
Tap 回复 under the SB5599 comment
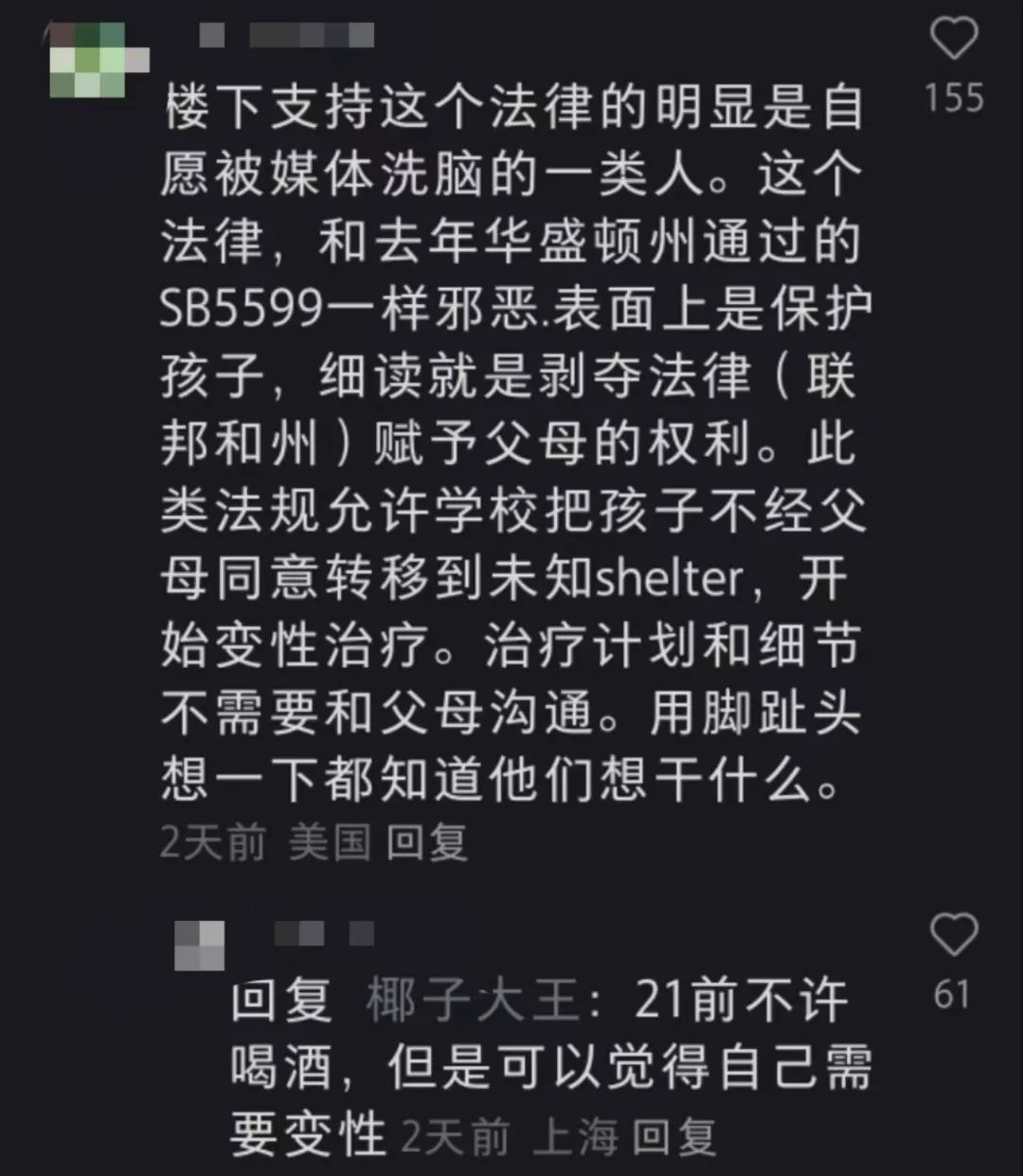[x=427, y=841]
